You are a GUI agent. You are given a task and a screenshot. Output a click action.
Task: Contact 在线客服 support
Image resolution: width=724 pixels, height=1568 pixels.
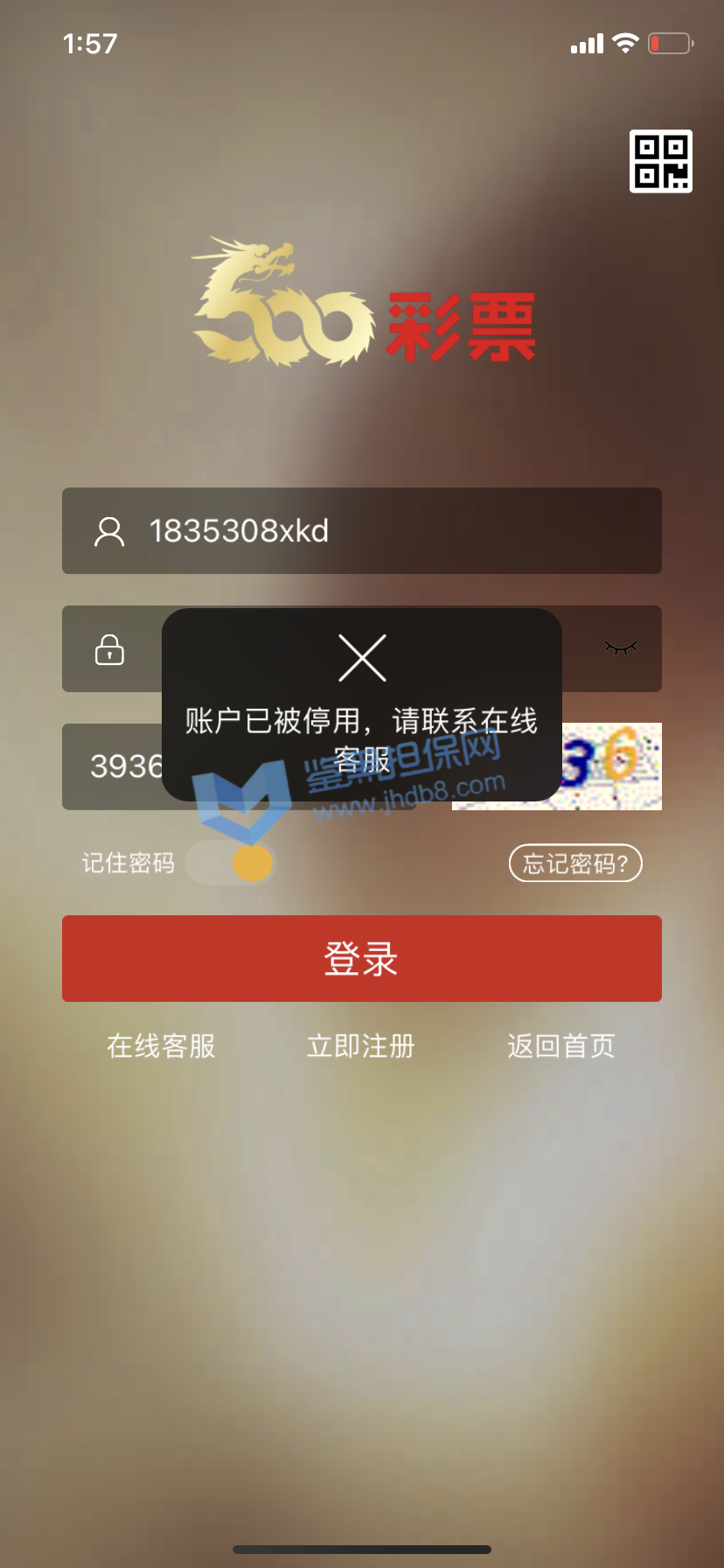(x=161, y=1046)
